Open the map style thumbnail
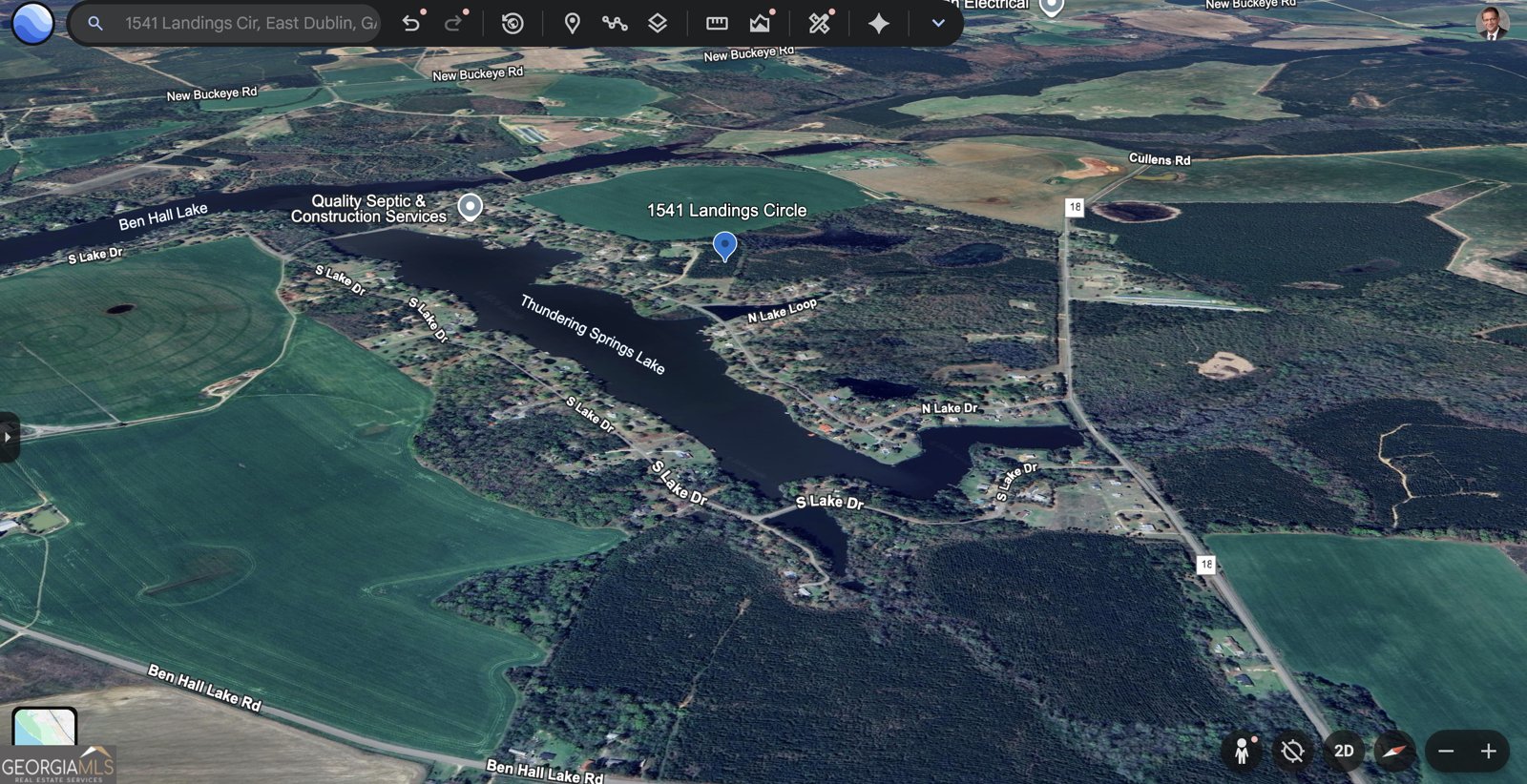1527x784 pixels. tap(44, 727)
